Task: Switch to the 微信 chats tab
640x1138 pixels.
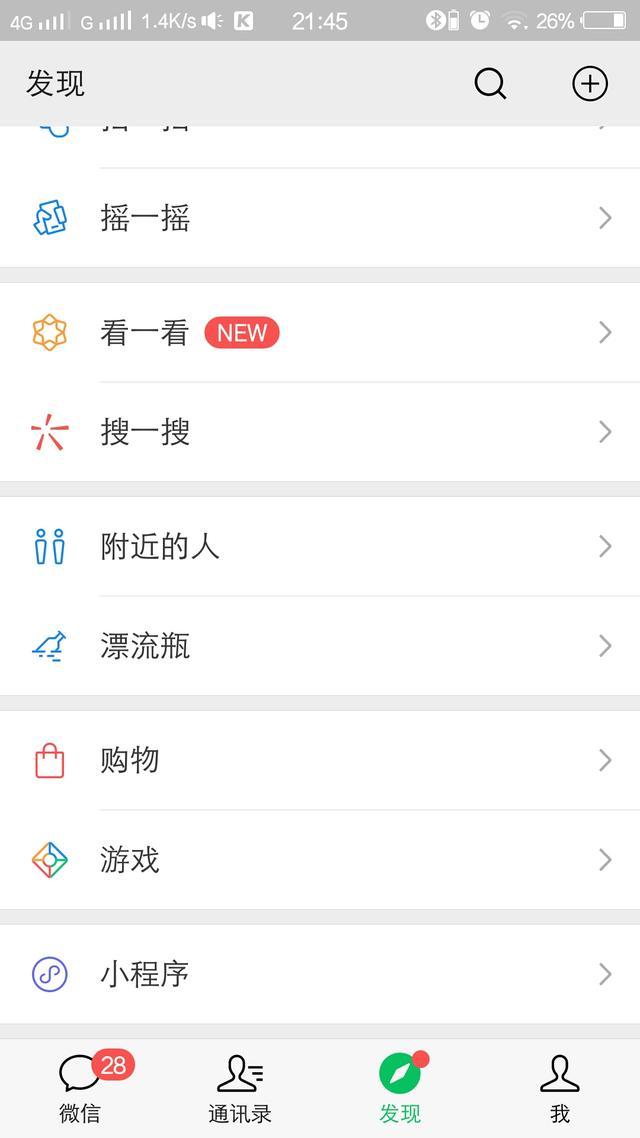Action: 80,1088
